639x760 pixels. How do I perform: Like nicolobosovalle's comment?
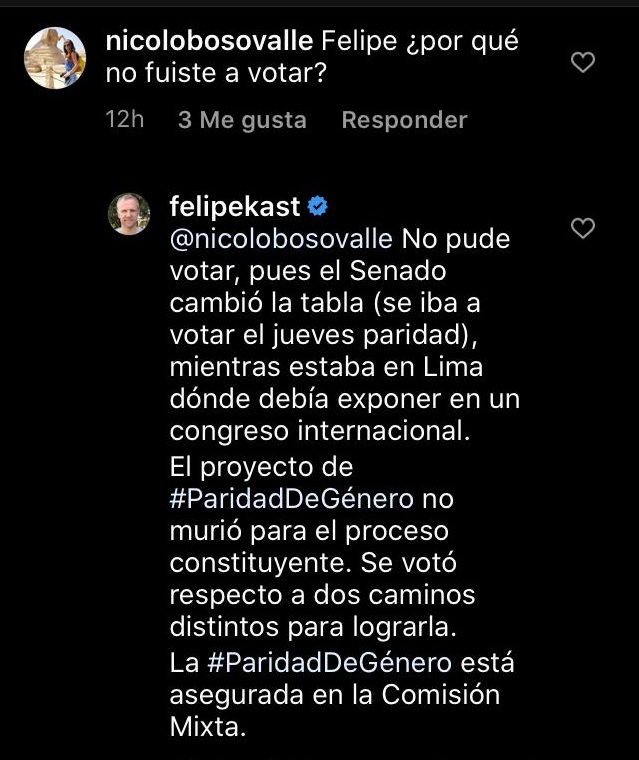(582, 63)
